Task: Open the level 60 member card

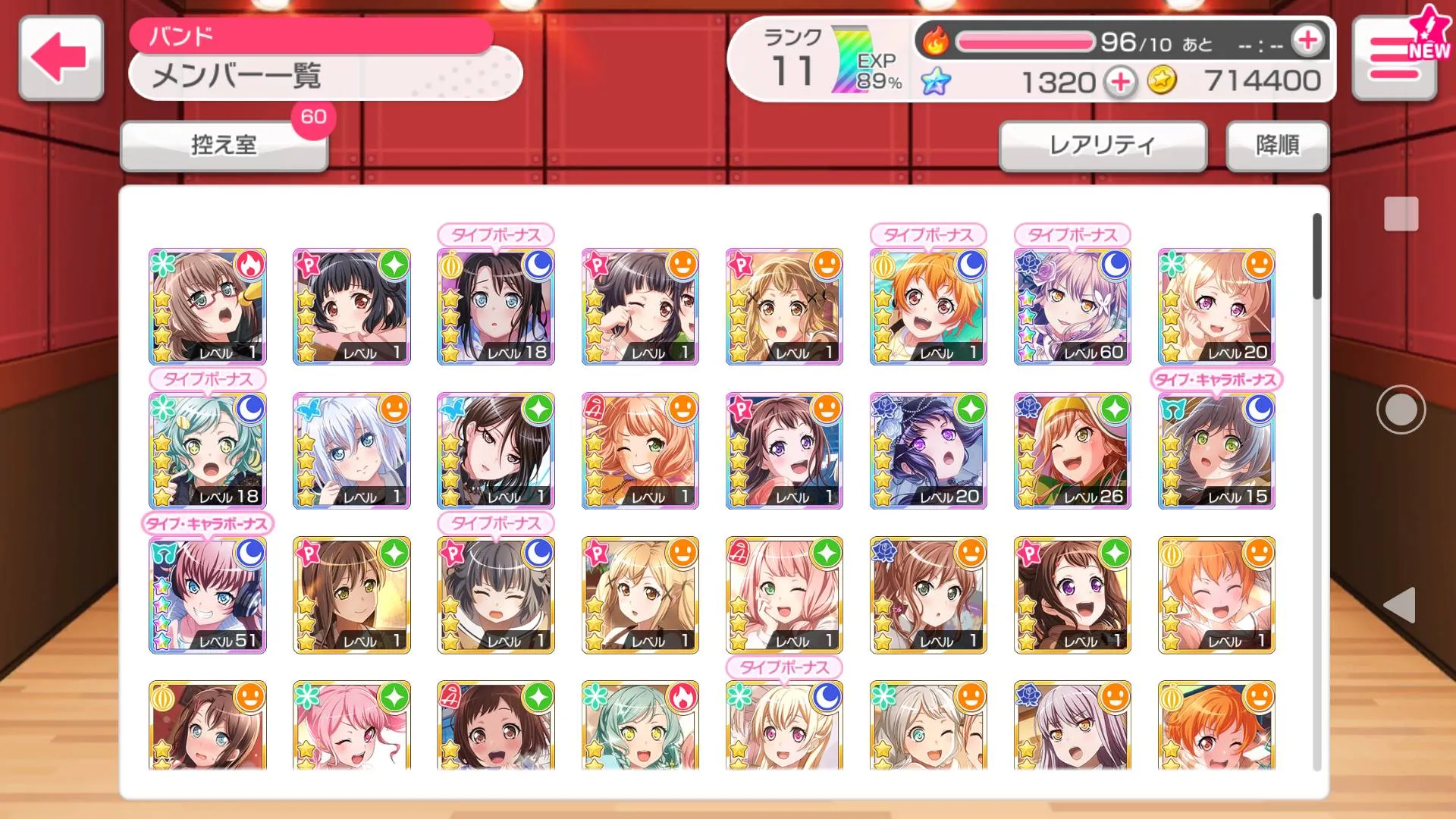Action: click(1072, 306)
